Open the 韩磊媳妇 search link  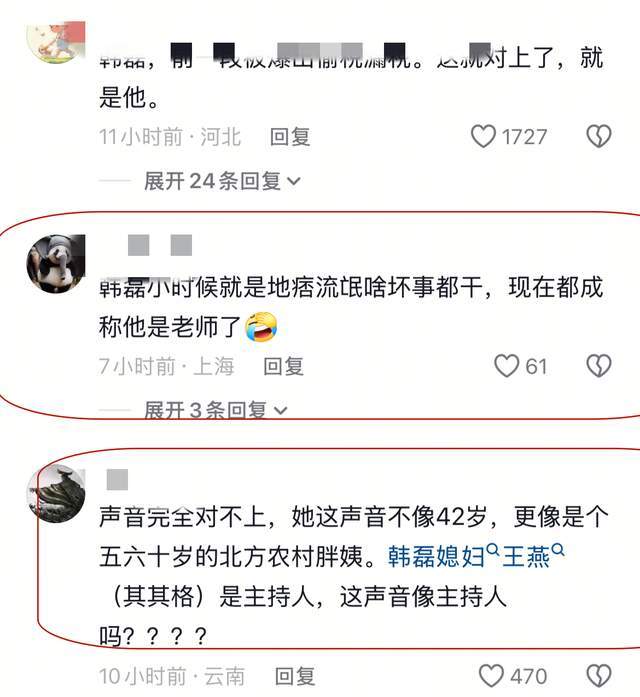(x=436, y=556)
